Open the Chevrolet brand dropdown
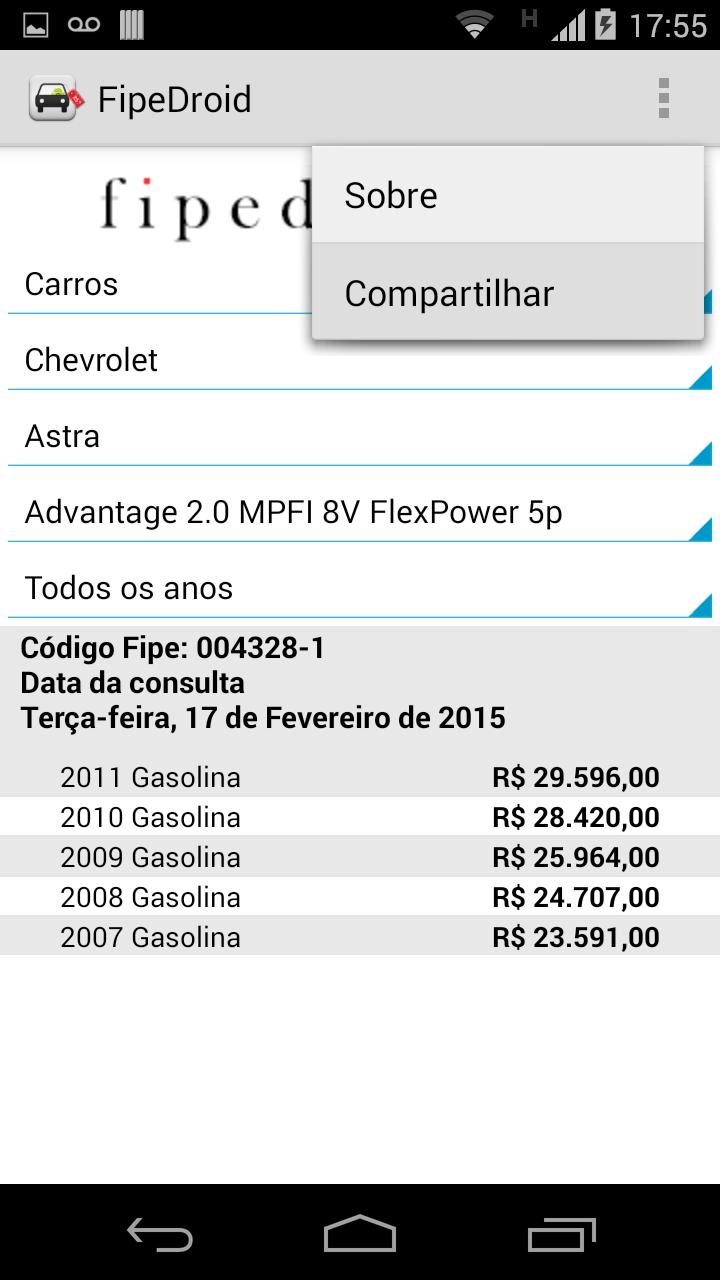 click(360, 360)
